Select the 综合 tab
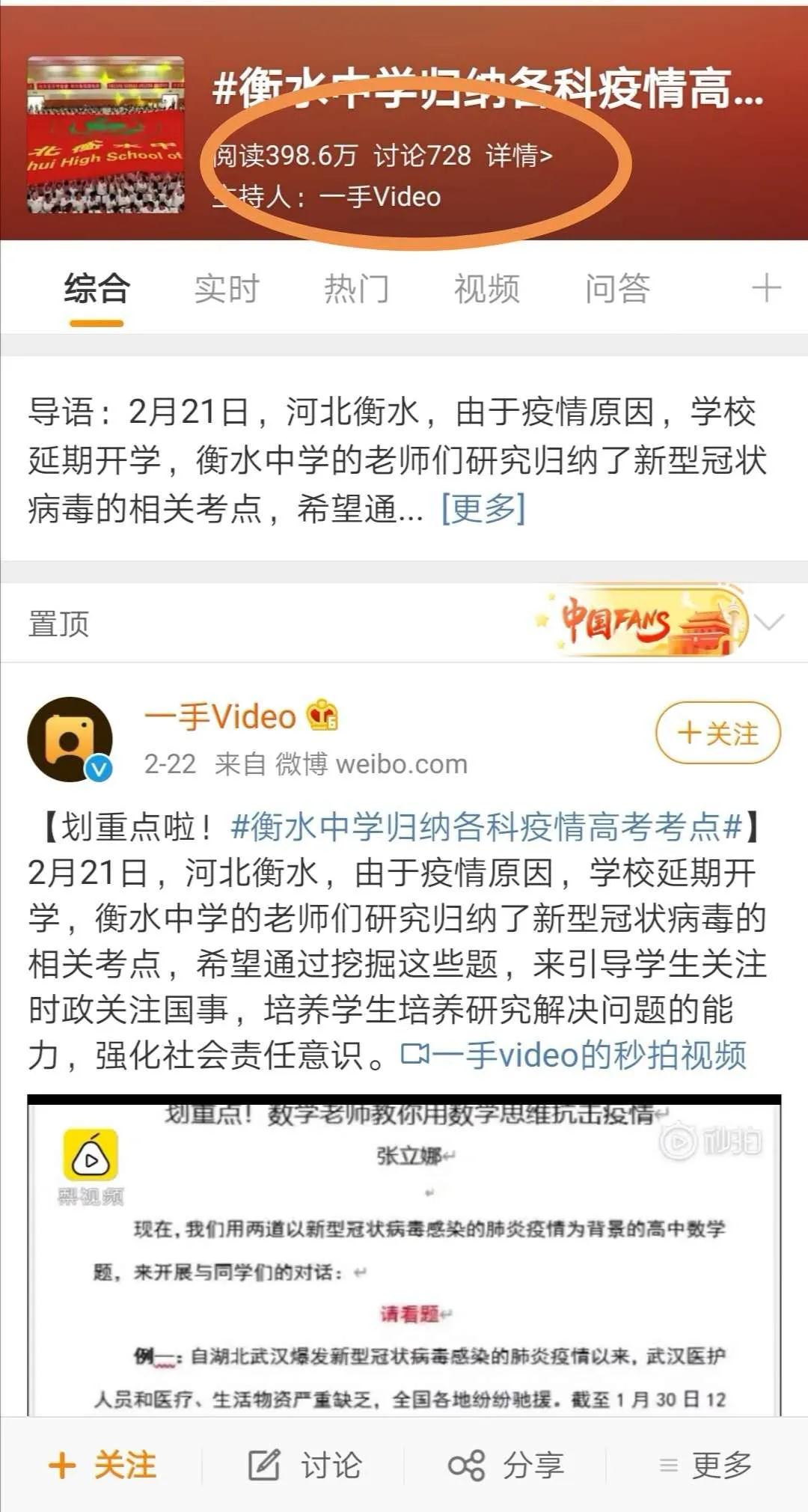Image resolution: width=808 pixels, height=1512 pixels. pos(97,289)
